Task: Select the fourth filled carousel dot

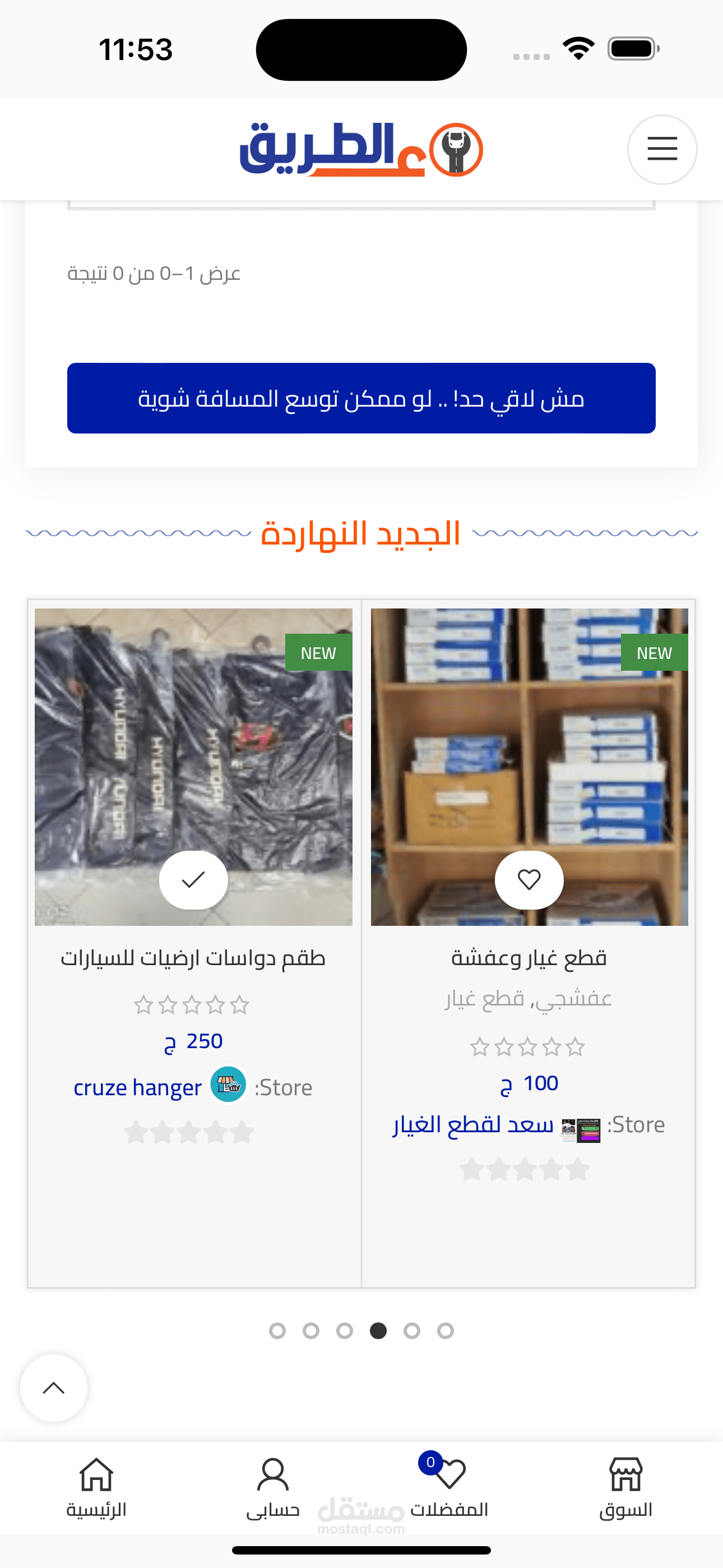Action: click(378, 1331)
